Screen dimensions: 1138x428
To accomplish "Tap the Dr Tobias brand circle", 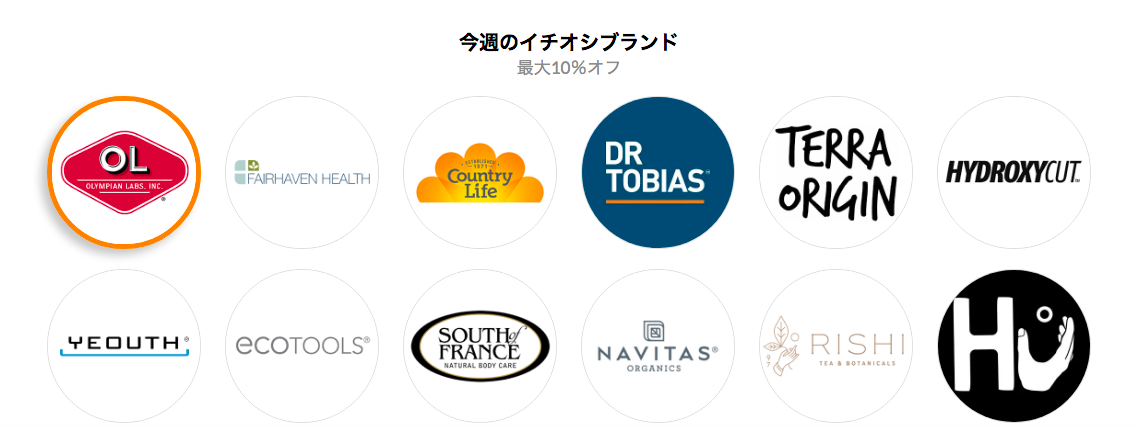I will point(658,172).
